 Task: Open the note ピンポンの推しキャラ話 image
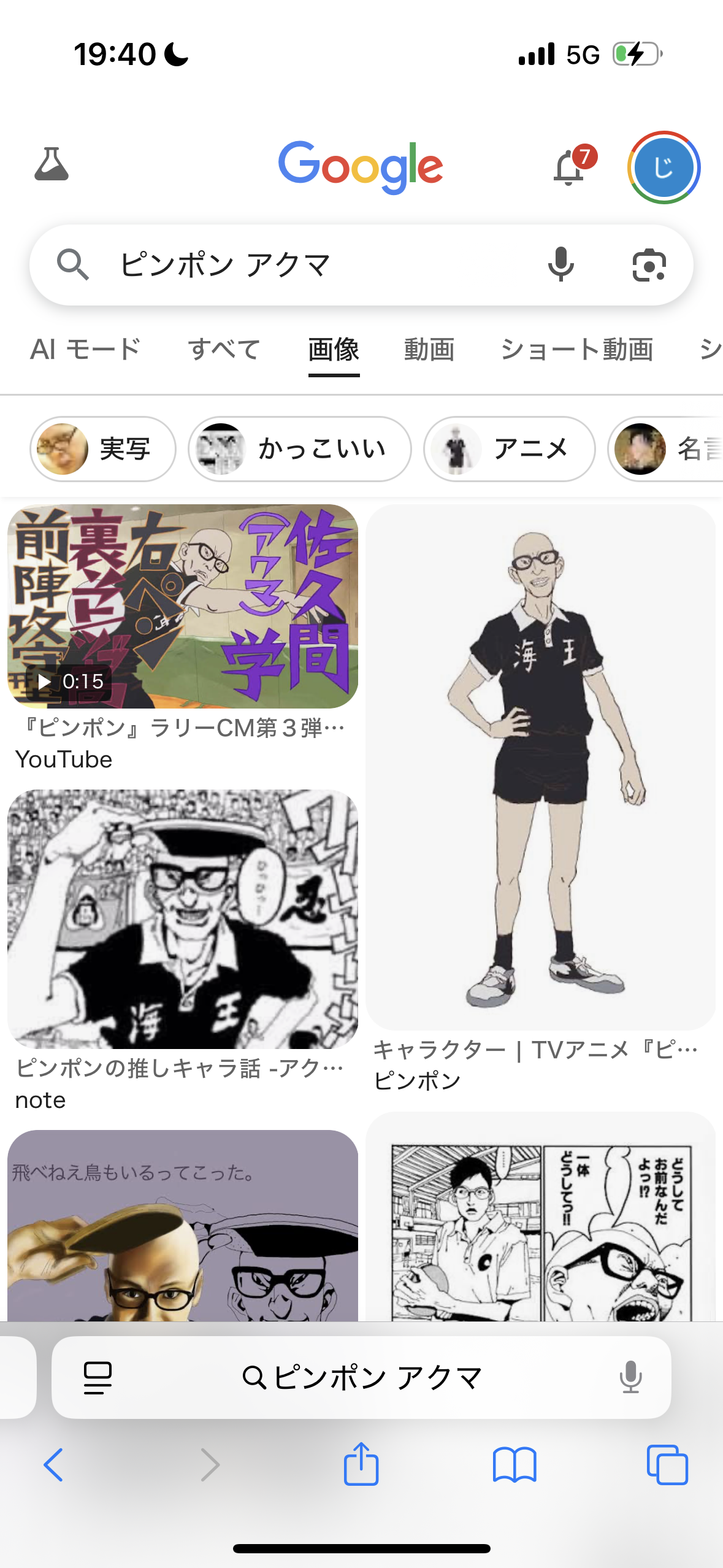pos(183,919)
